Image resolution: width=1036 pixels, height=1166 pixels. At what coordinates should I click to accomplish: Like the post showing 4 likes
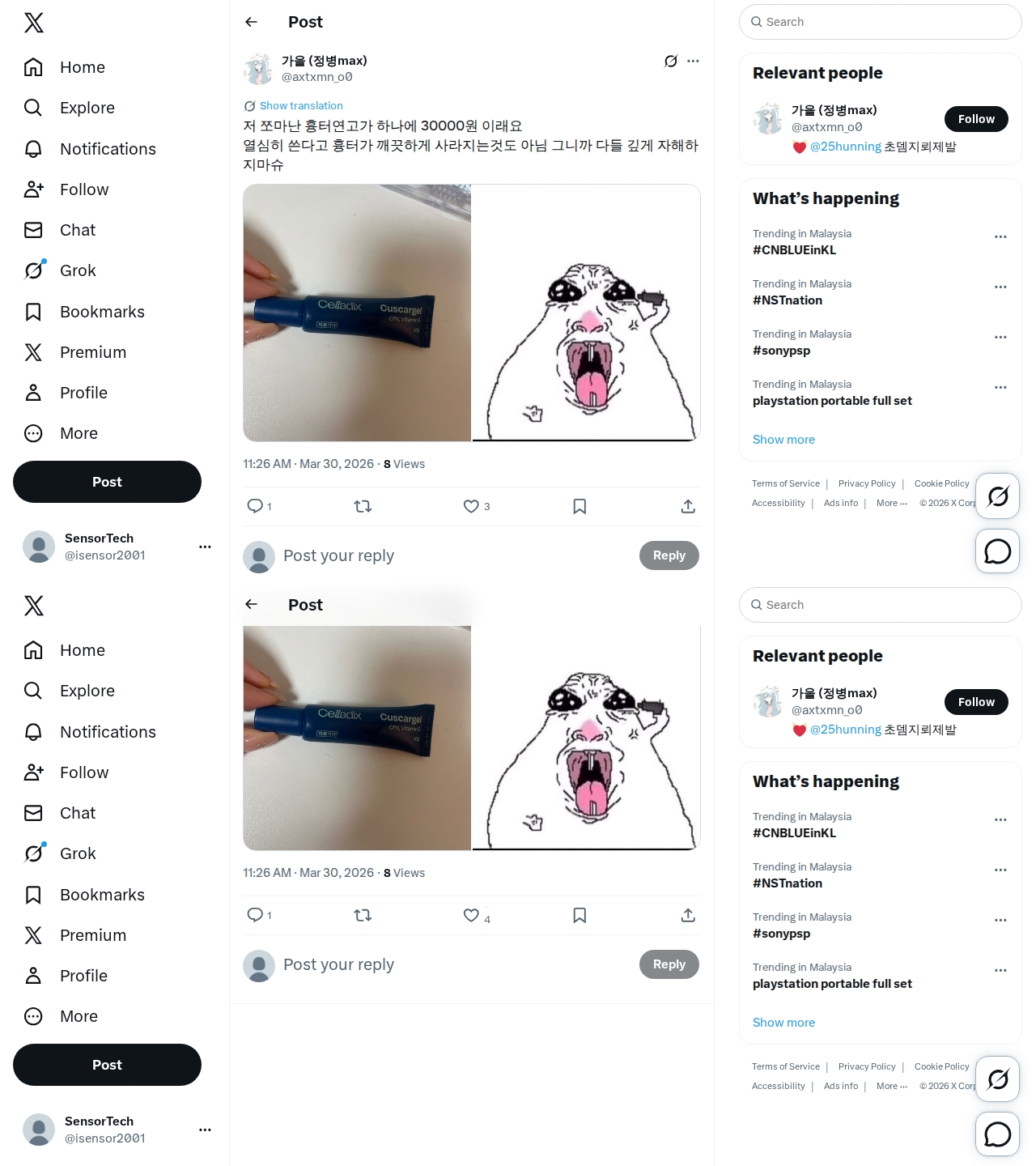(x=471, y=916)
